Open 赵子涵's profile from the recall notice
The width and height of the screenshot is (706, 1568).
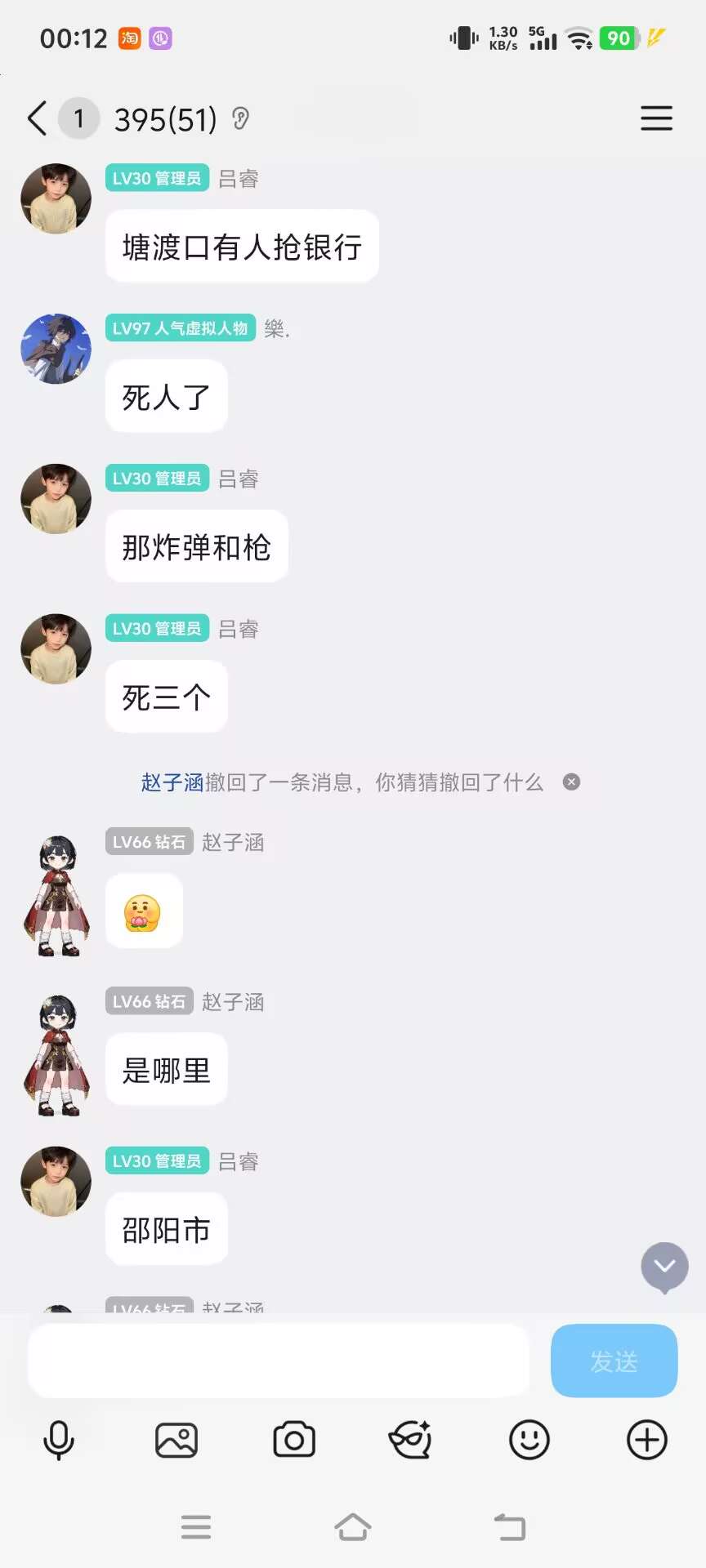click(172, 782)
